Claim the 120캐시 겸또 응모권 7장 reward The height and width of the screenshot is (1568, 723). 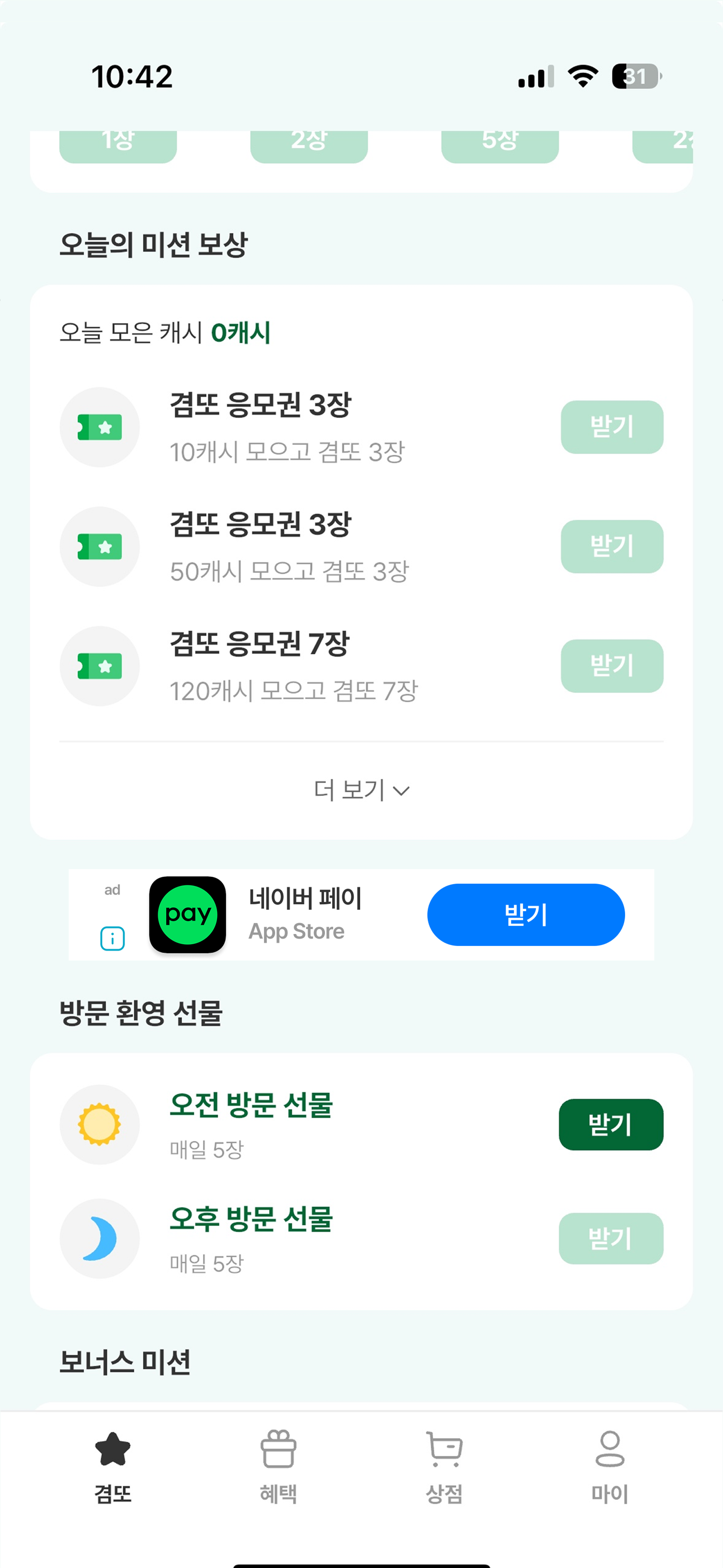612,665
